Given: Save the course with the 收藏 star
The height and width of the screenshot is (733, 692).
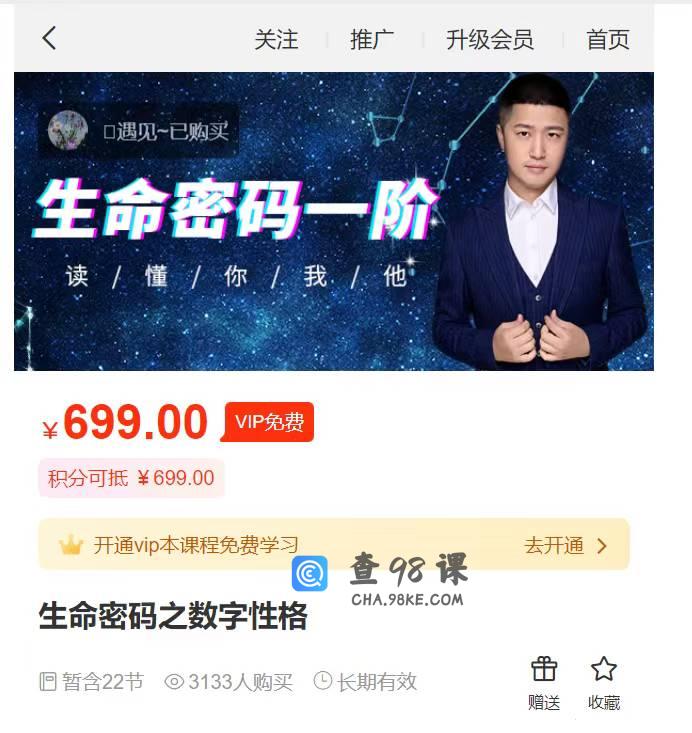Looking at the screenshot, I should click(604, 683).
